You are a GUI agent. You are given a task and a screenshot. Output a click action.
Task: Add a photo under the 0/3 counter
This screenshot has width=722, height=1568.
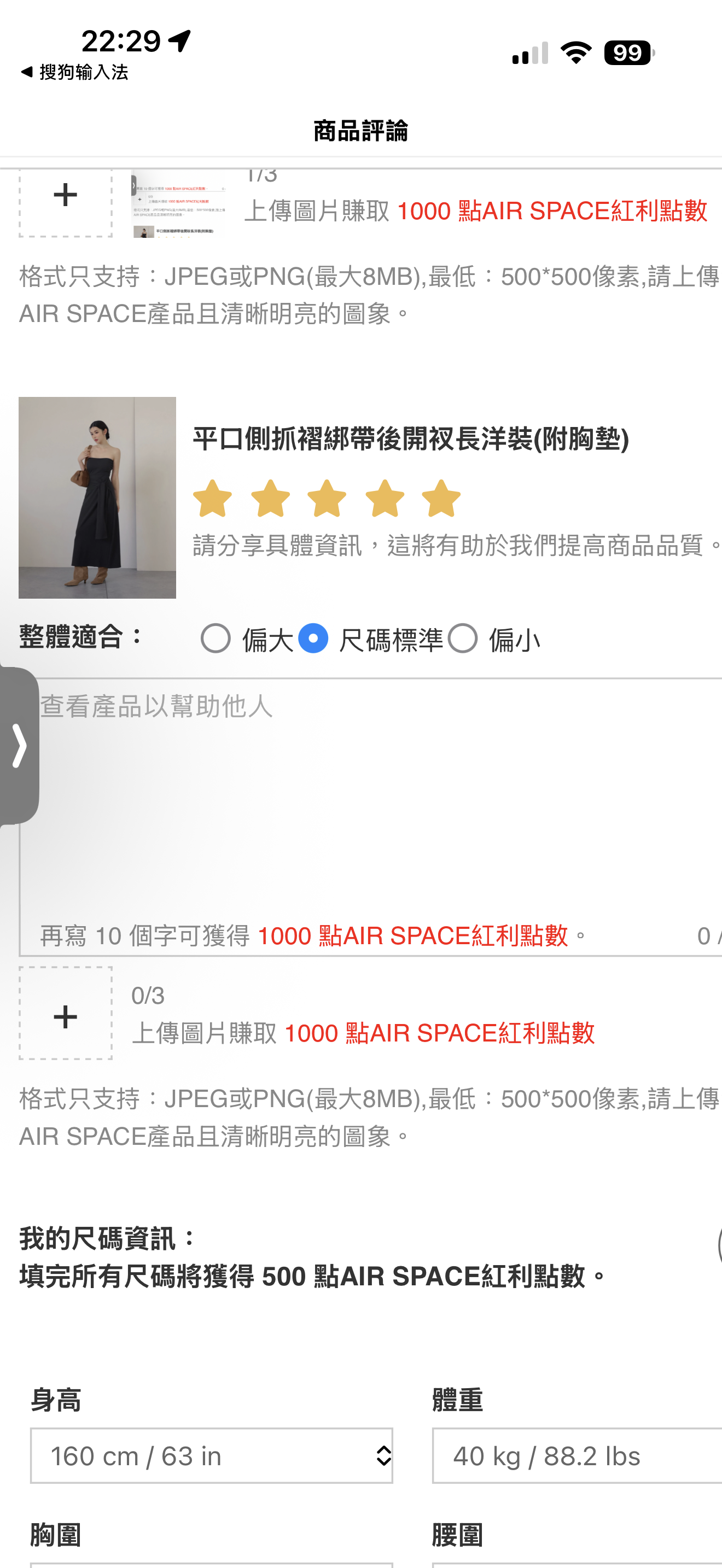coord(66,1014)
